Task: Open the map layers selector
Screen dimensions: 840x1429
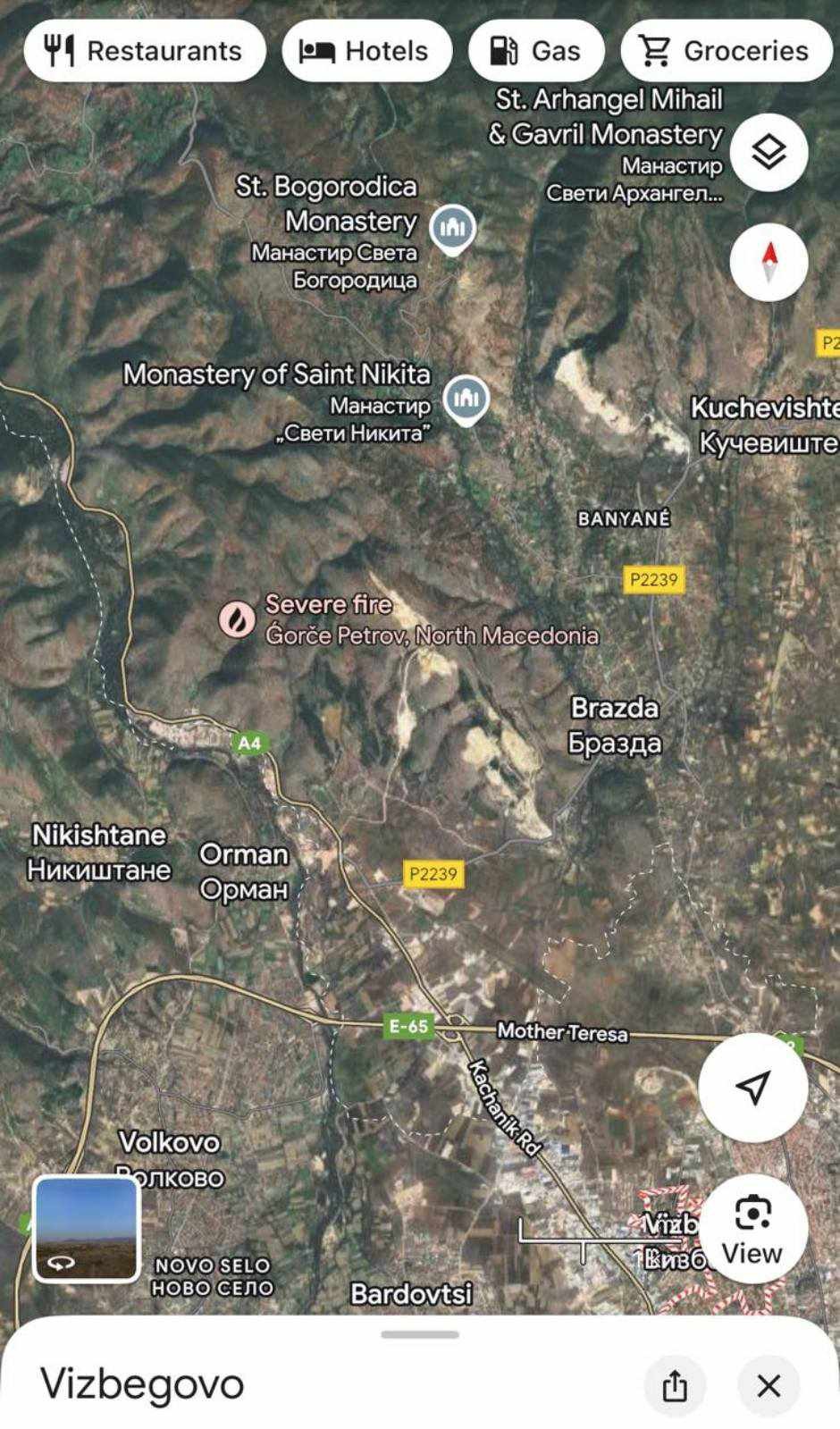Action: 769,152
